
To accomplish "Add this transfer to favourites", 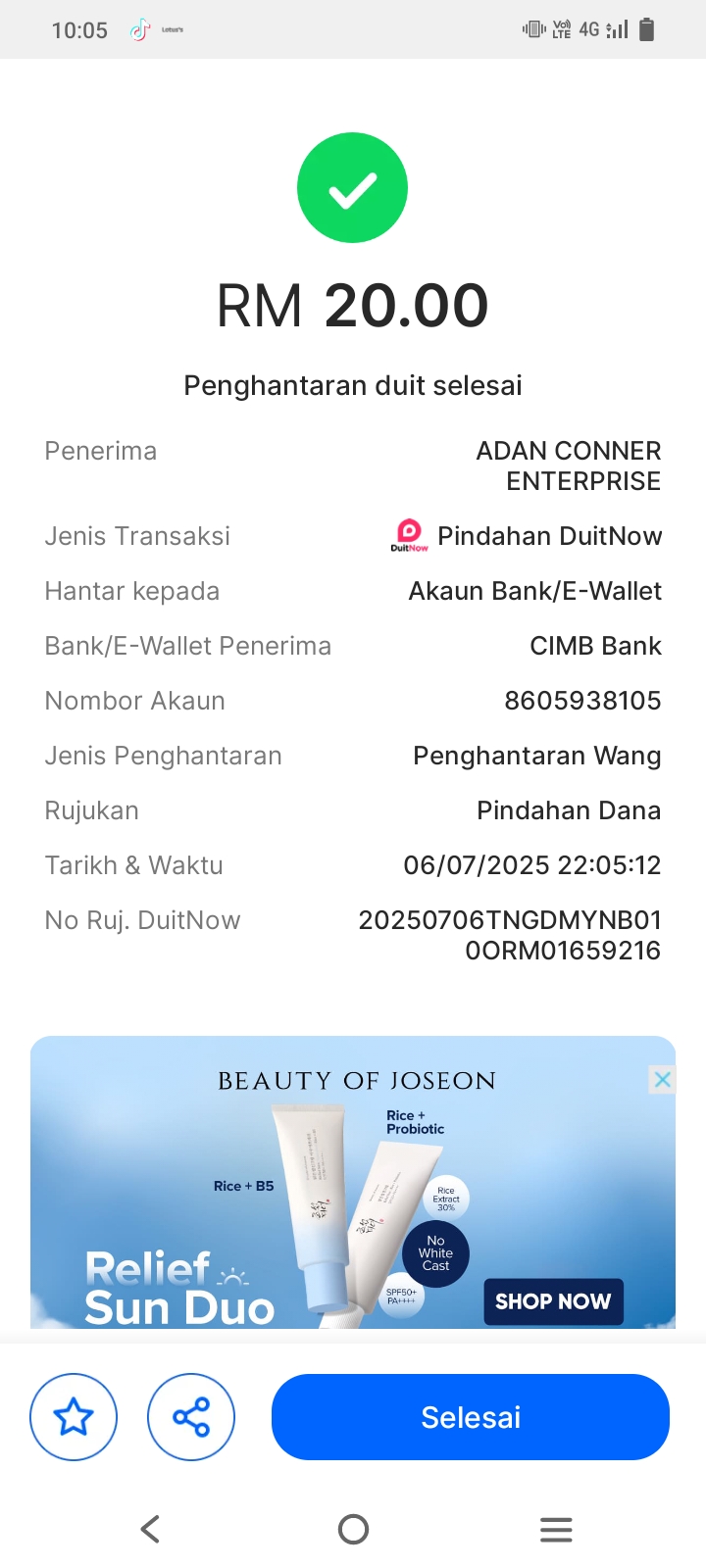I will 74,1417.
